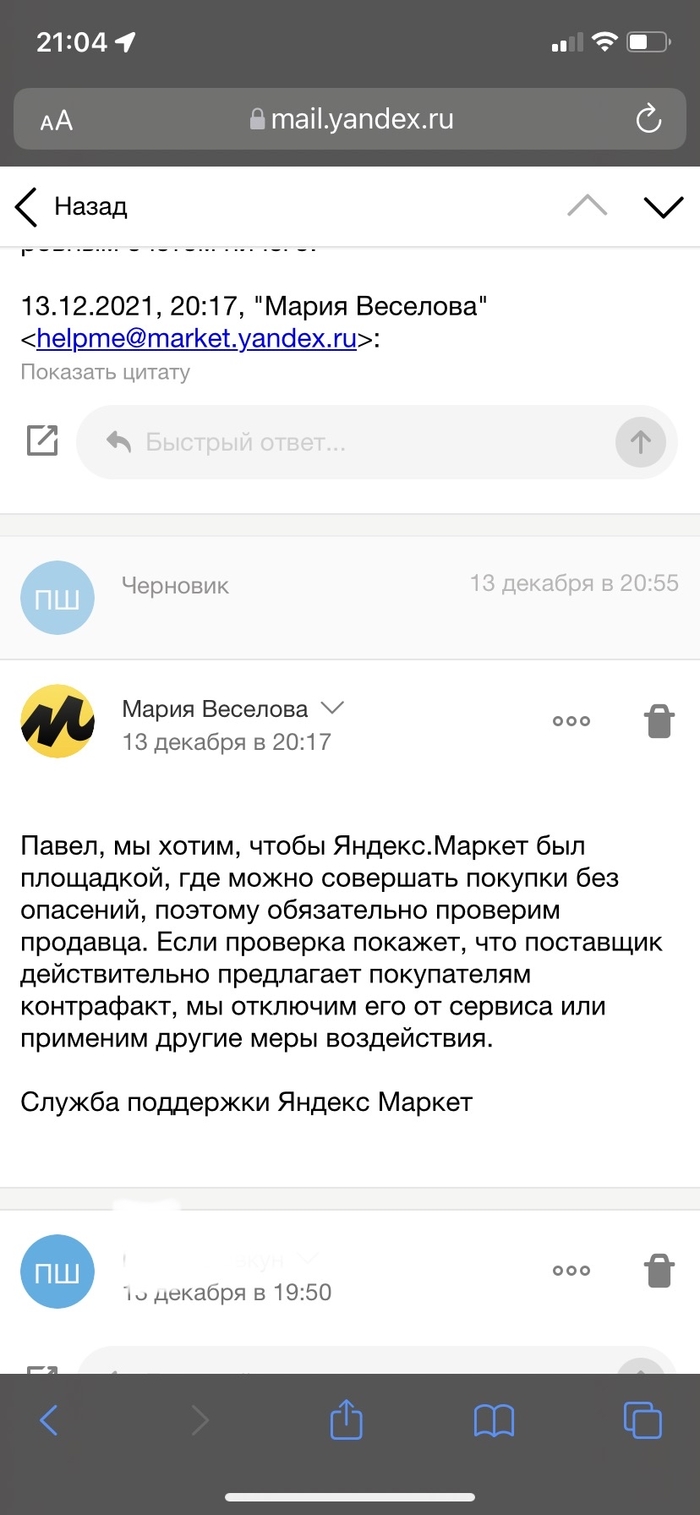Delete the message sent at 19:50

pos(659,1271)
